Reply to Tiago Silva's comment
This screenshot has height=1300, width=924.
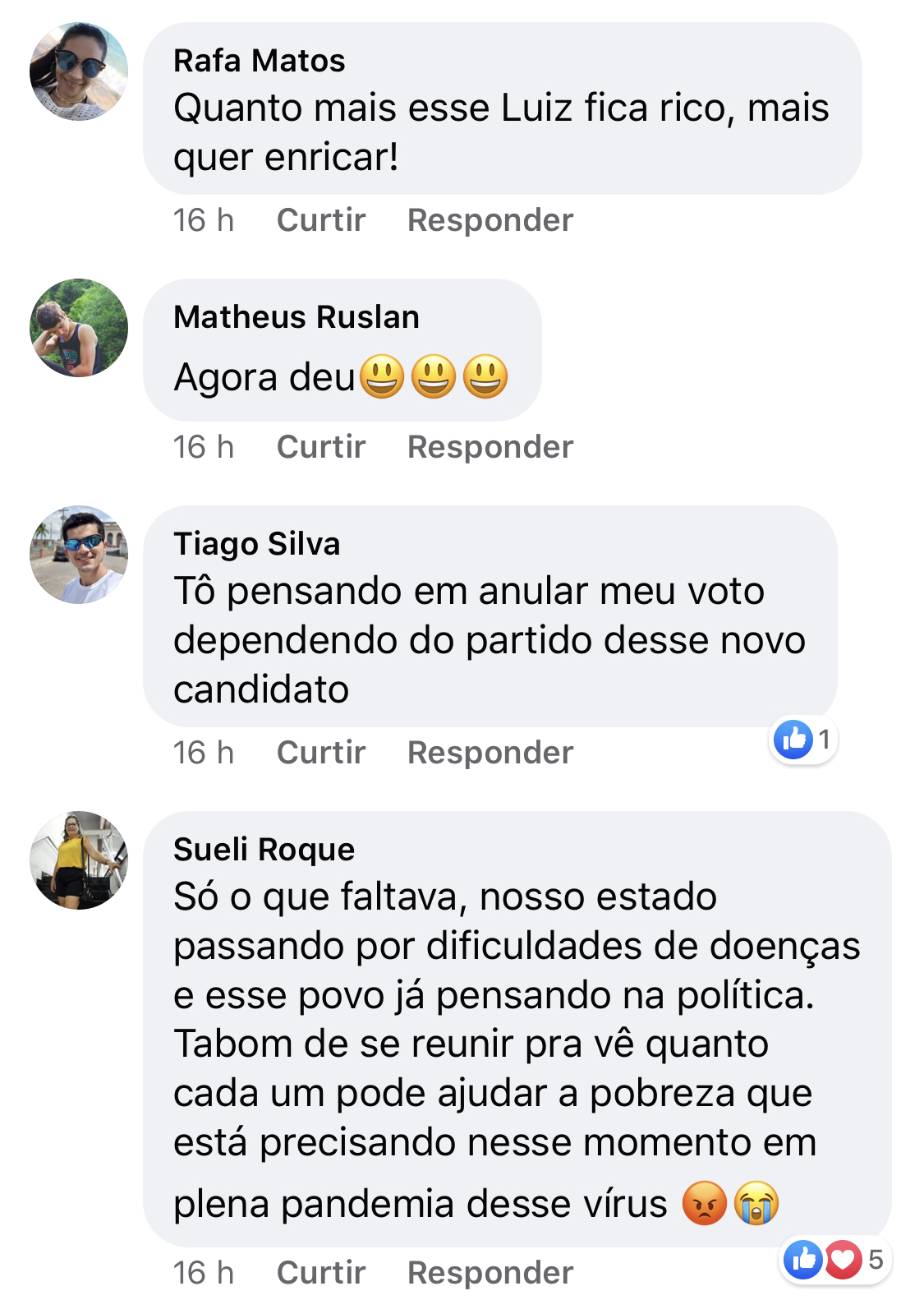pos(490,753)
